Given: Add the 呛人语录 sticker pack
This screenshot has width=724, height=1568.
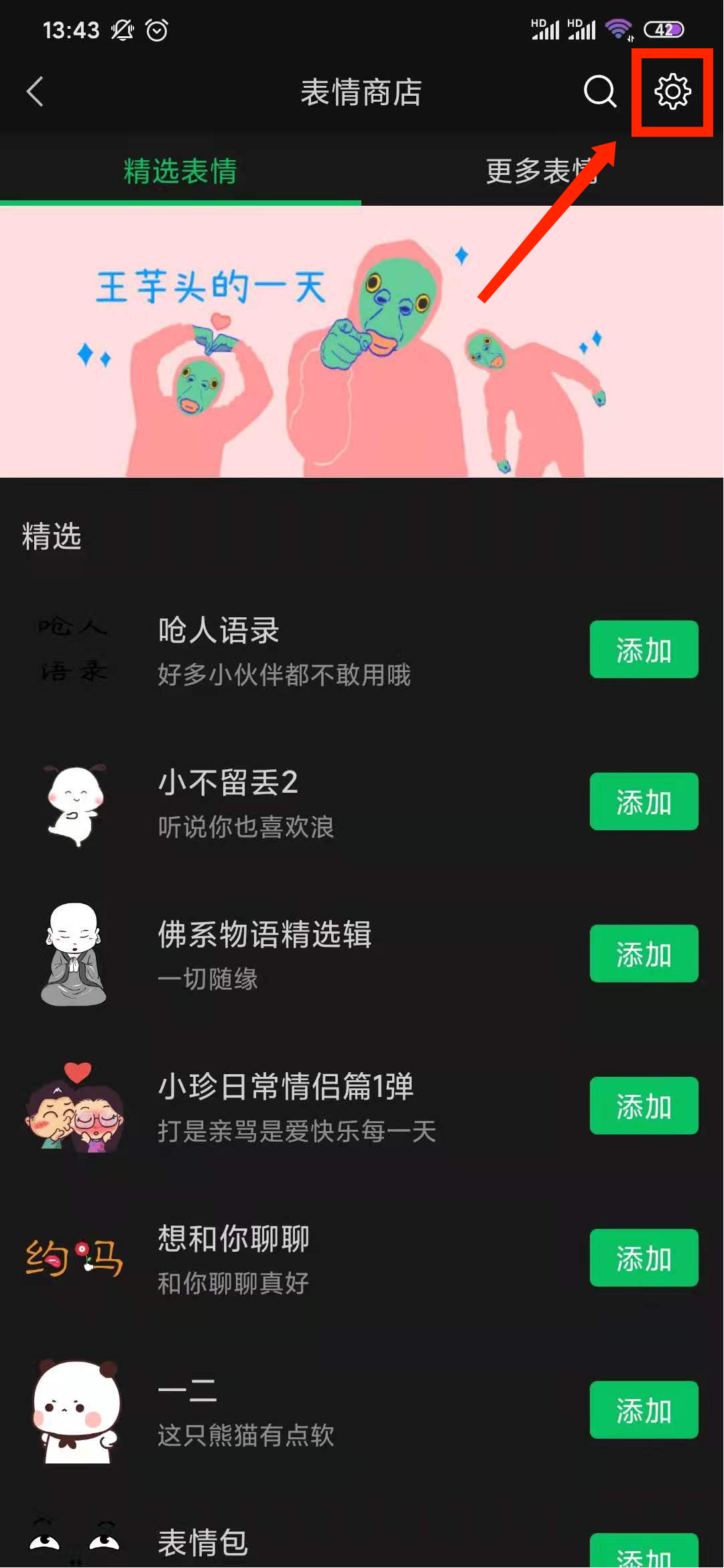Looking at the screenshot, I should click(644, 650).
